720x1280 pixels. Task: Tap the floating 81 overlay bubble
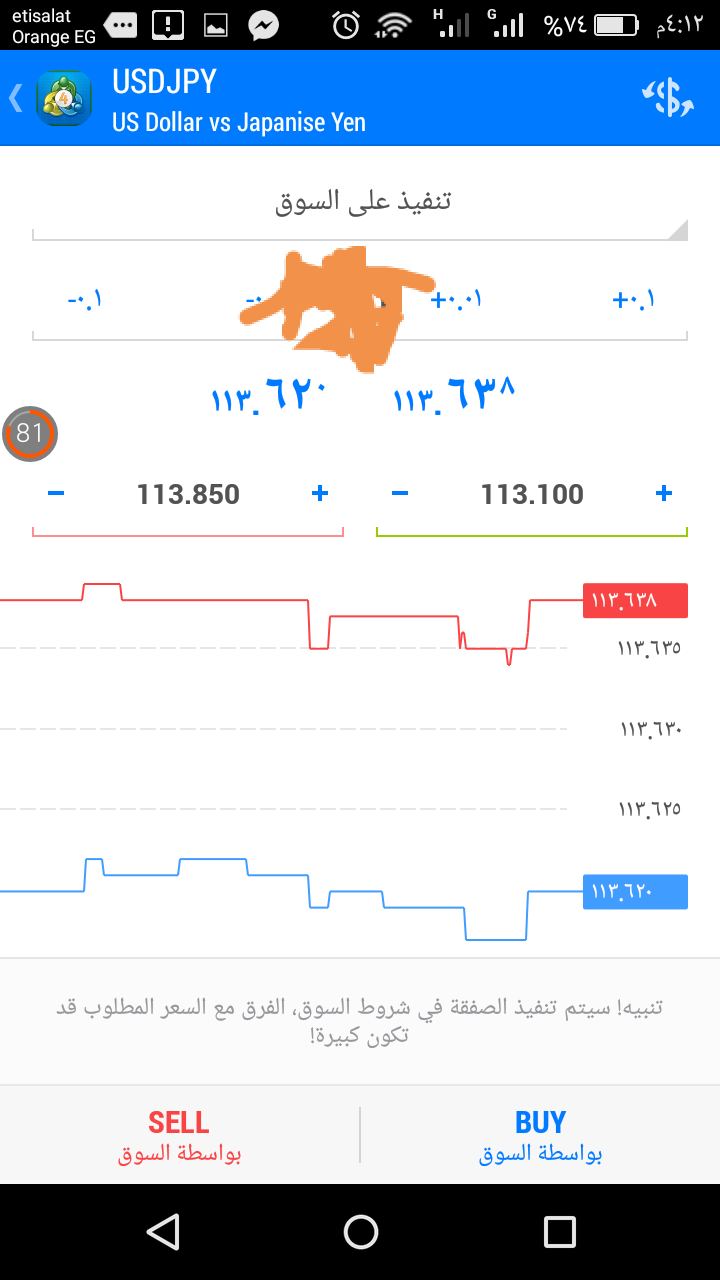click(x=30, y=434)
